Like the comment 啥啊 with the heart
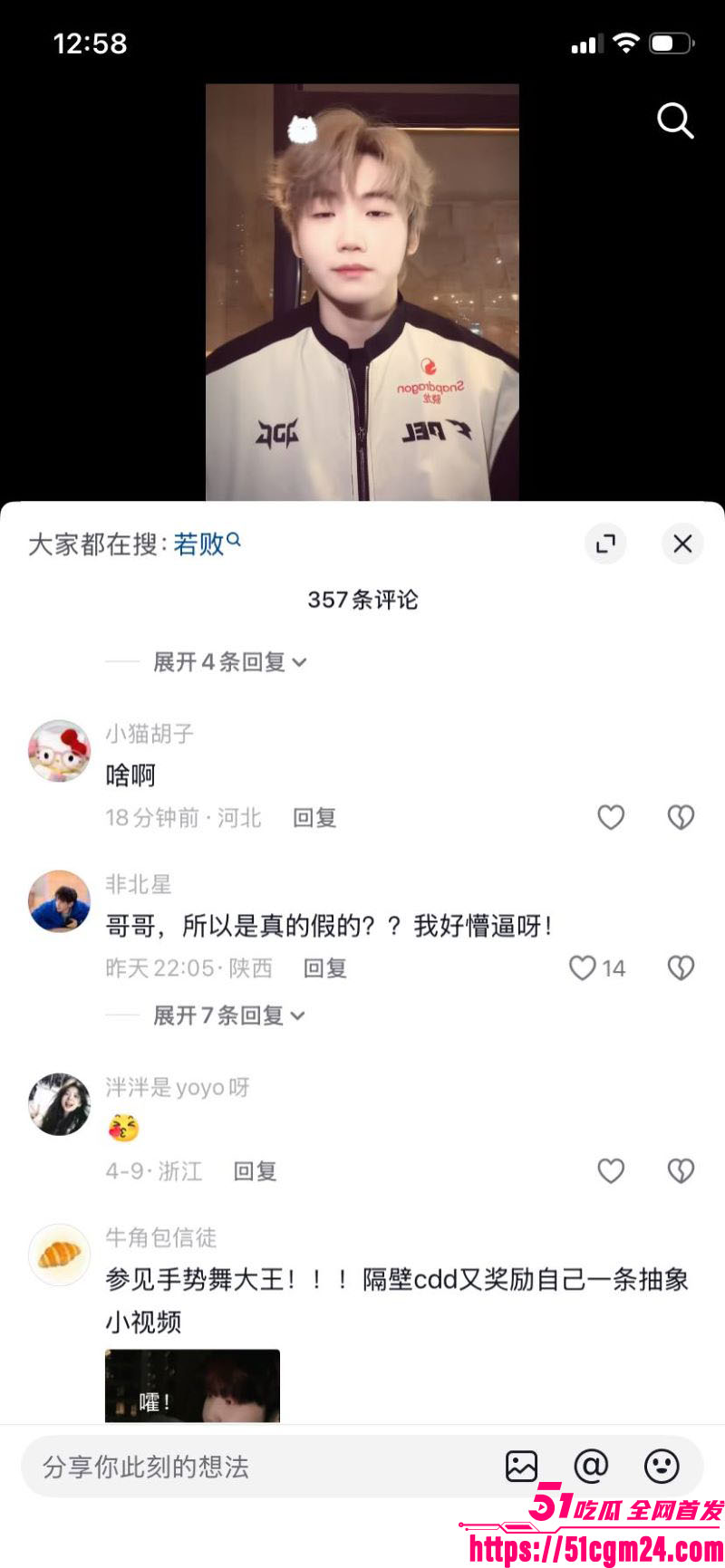The width and height of the screenshot is (725, 1568). point(611,817)
